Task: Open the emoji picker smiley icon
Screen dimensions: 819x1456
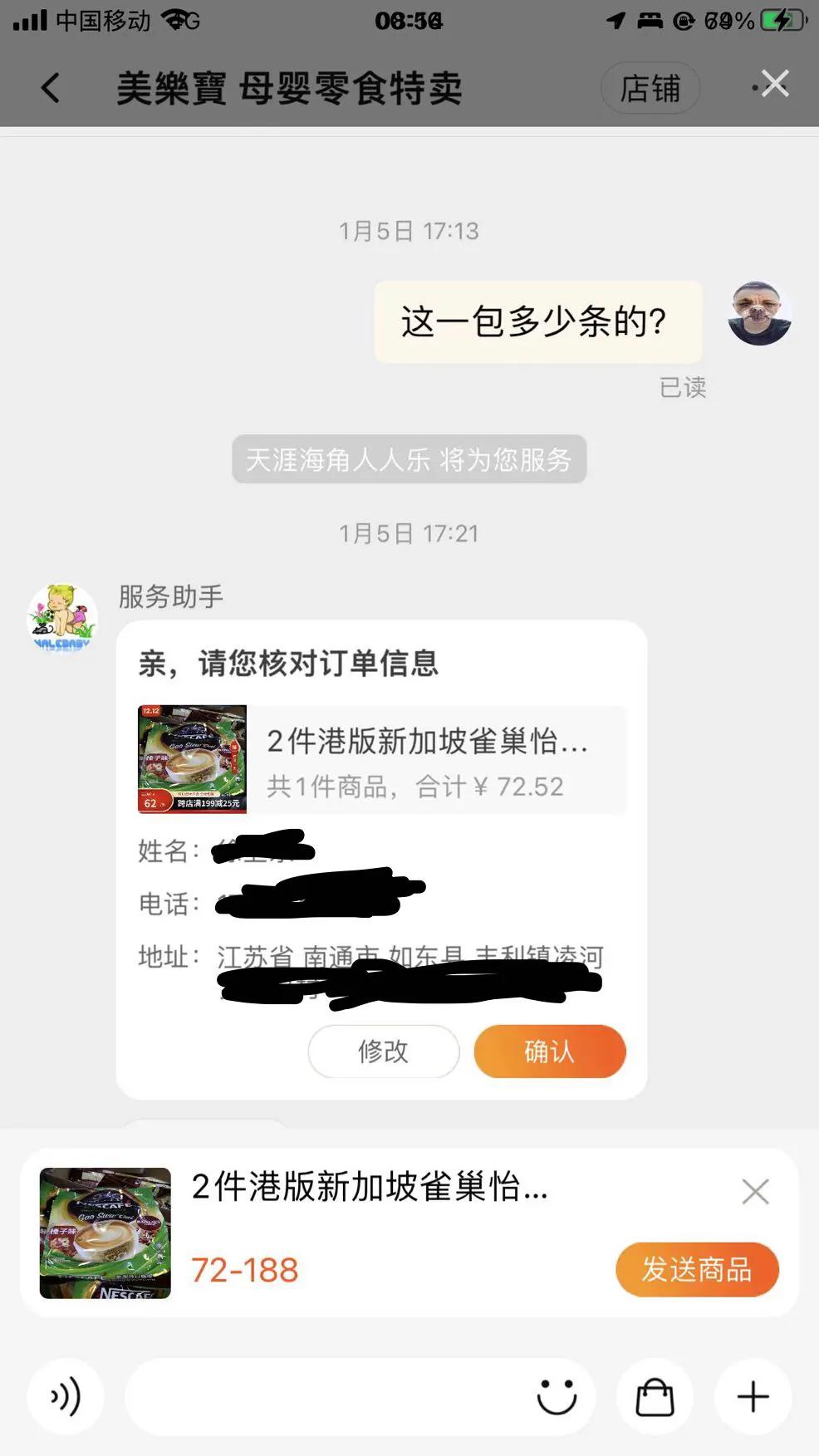Action: point(557,1396)
